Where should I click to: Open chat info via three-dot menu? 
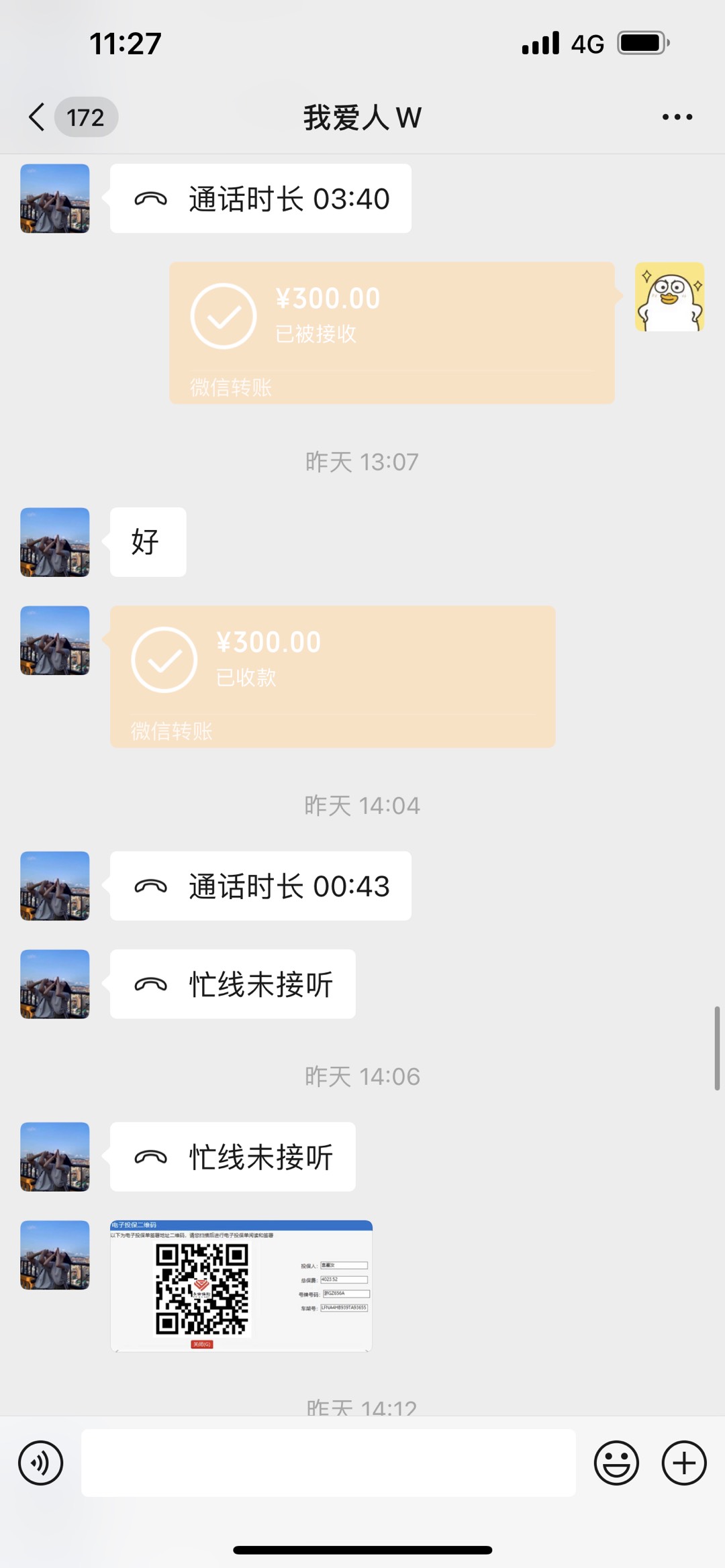[677, 117]
